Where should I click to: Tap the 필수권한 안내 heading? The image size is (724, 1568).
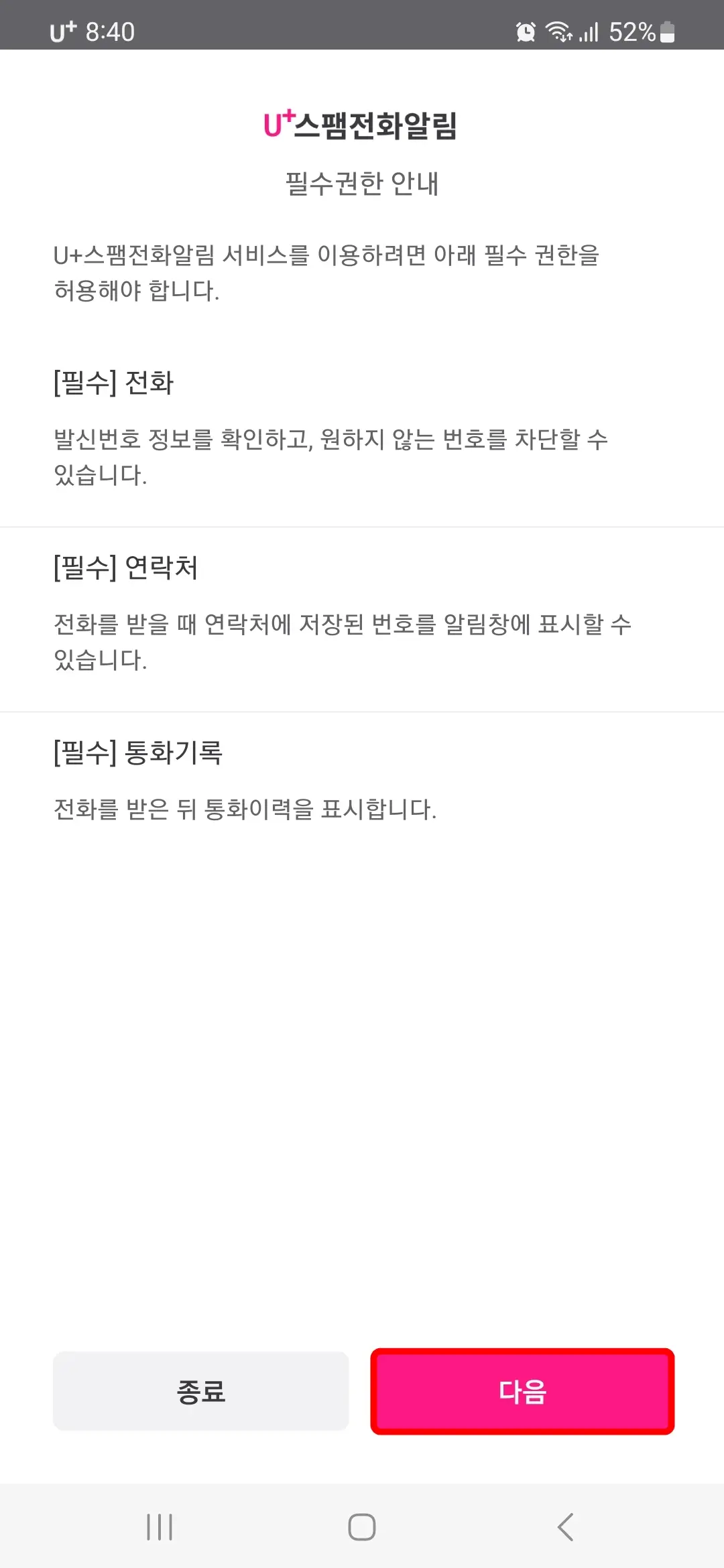pyautogui.click(x=362, y=181)
